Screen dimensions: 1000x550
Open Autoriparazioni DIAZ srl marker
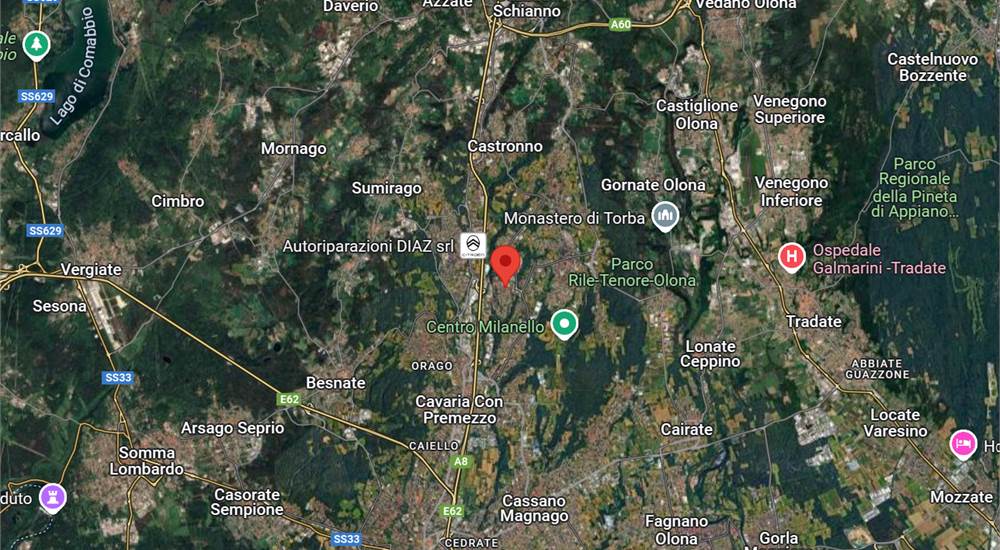pyautogui.click(x=473, y=245)
